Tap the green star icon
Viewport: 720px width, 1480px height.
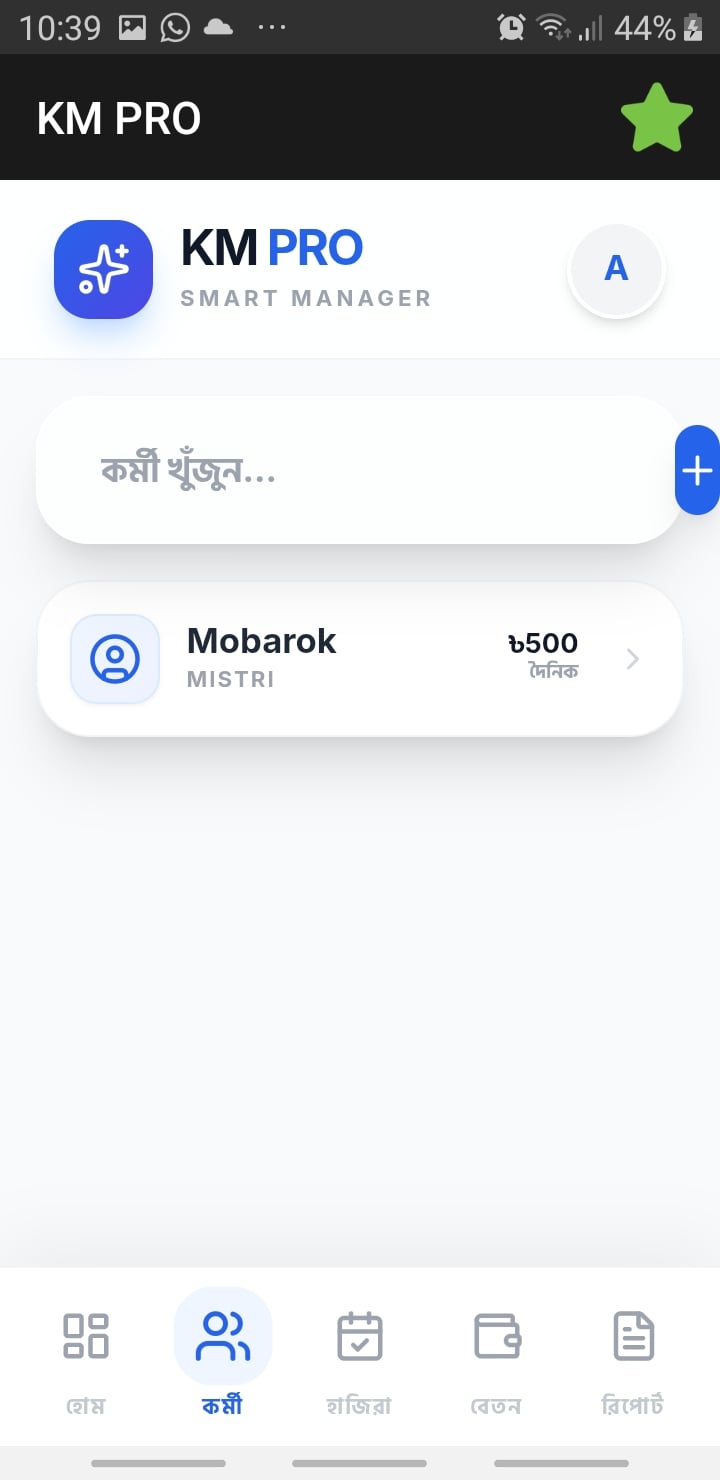(x=656, y=118)
